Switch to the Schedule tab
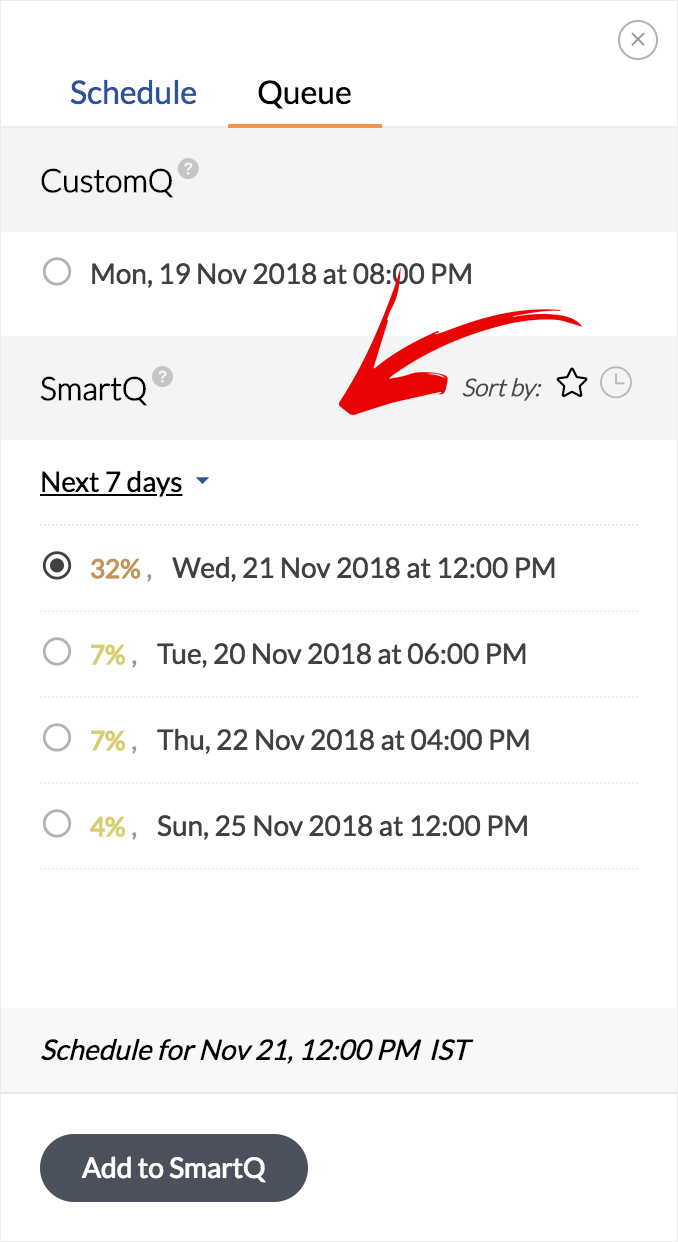 pyautogui.click(x=133, y=93)
